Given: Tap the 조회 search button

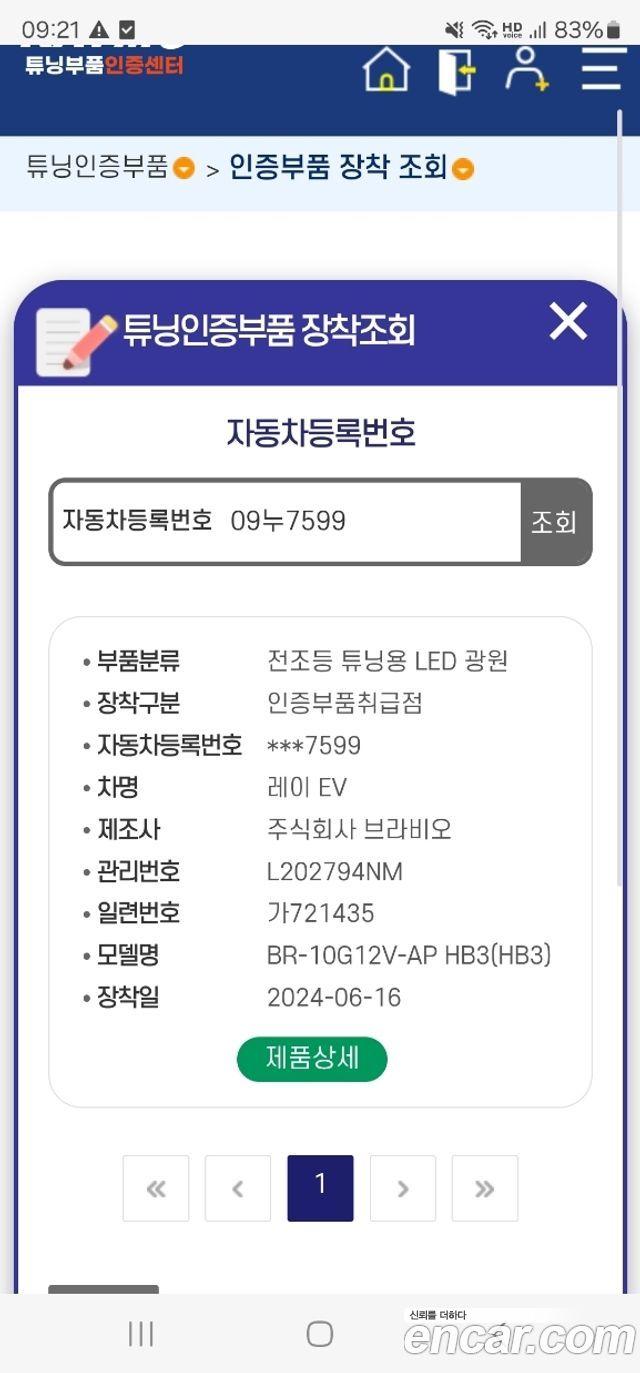Looking at the screenshot, I should pyautogui.click(x=555, y=521).
